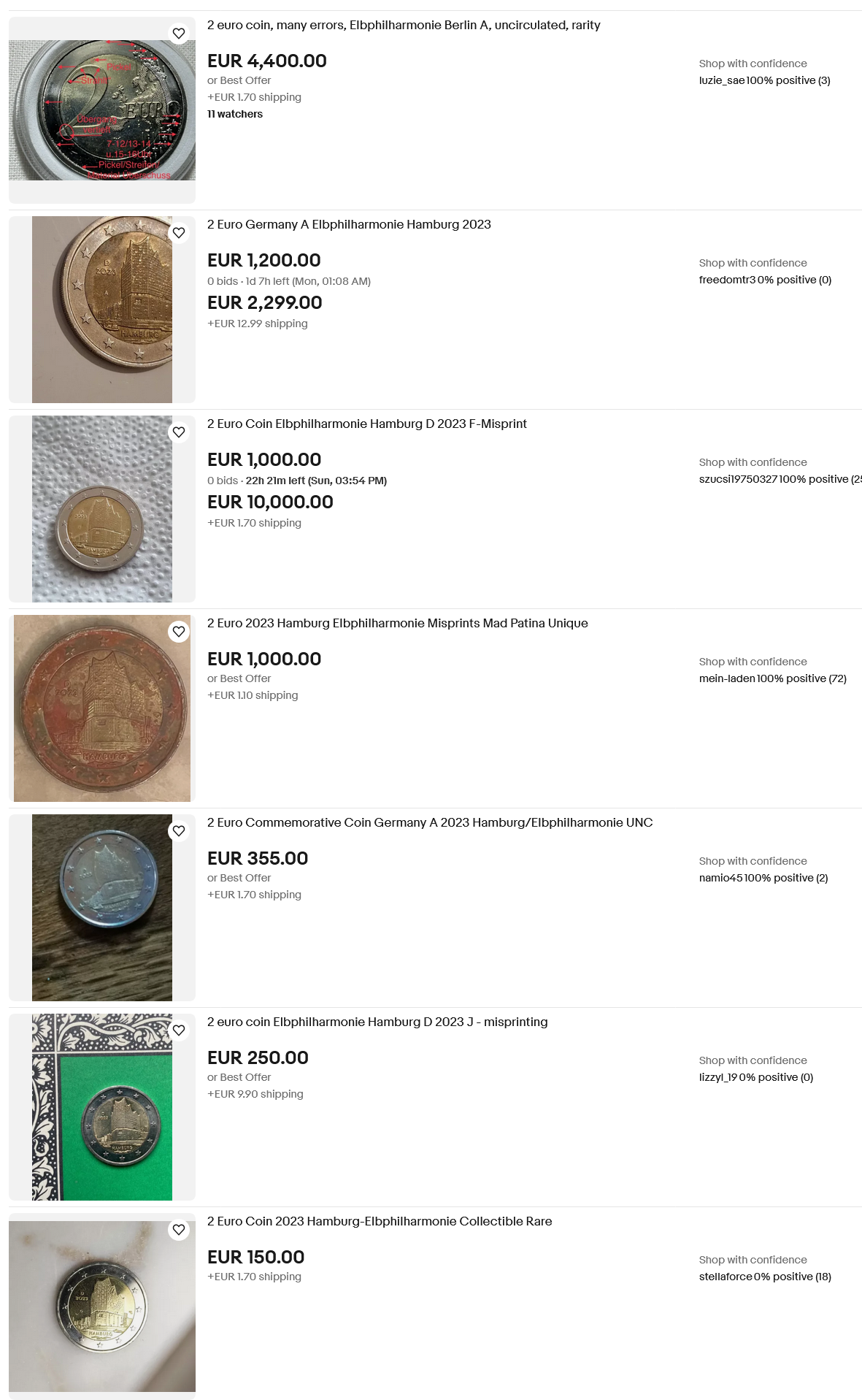Image resolution: width=862 pixels, height=1400 pixels.
Task: Tap the red-annotated error coin photo
Action: [x=102, y=111]
